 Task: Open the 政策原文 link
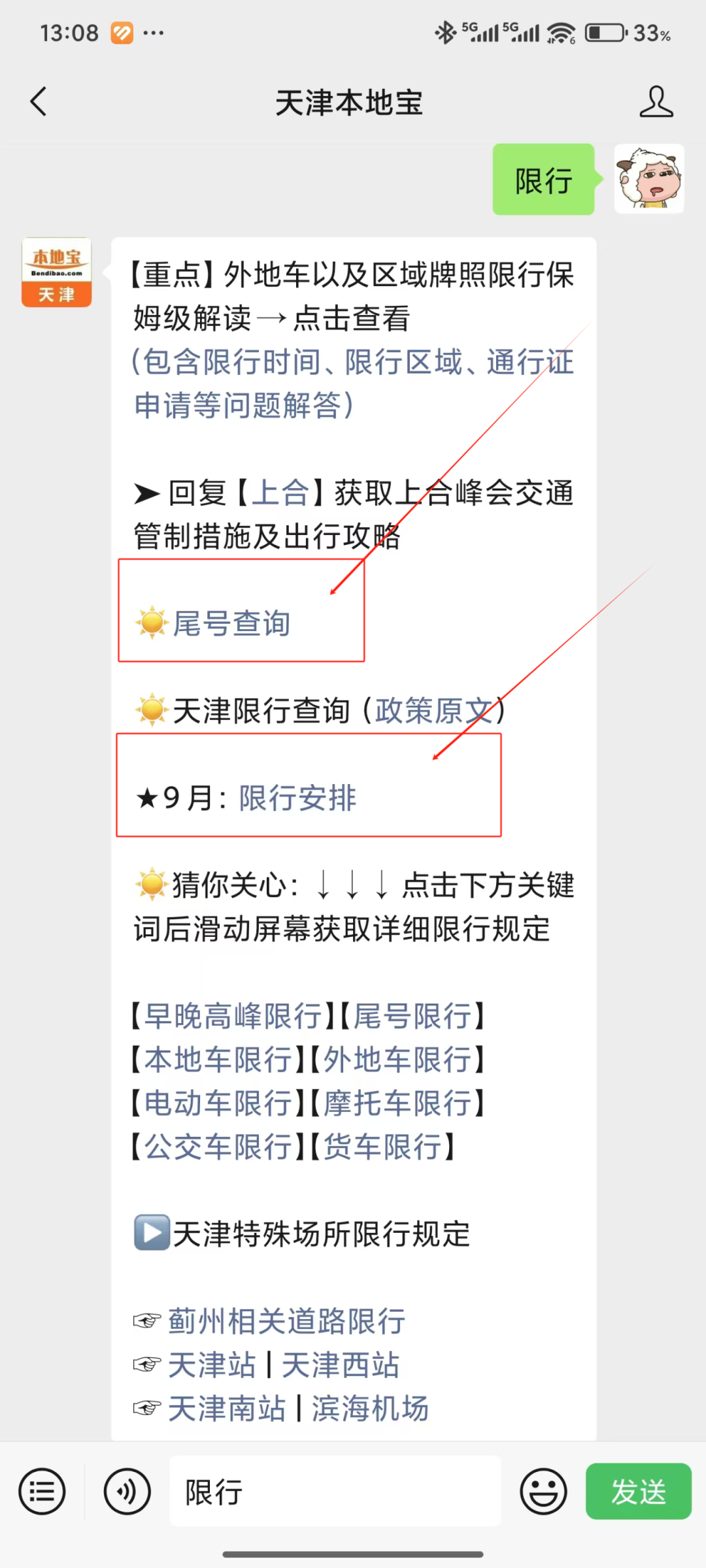pos(433,711)
